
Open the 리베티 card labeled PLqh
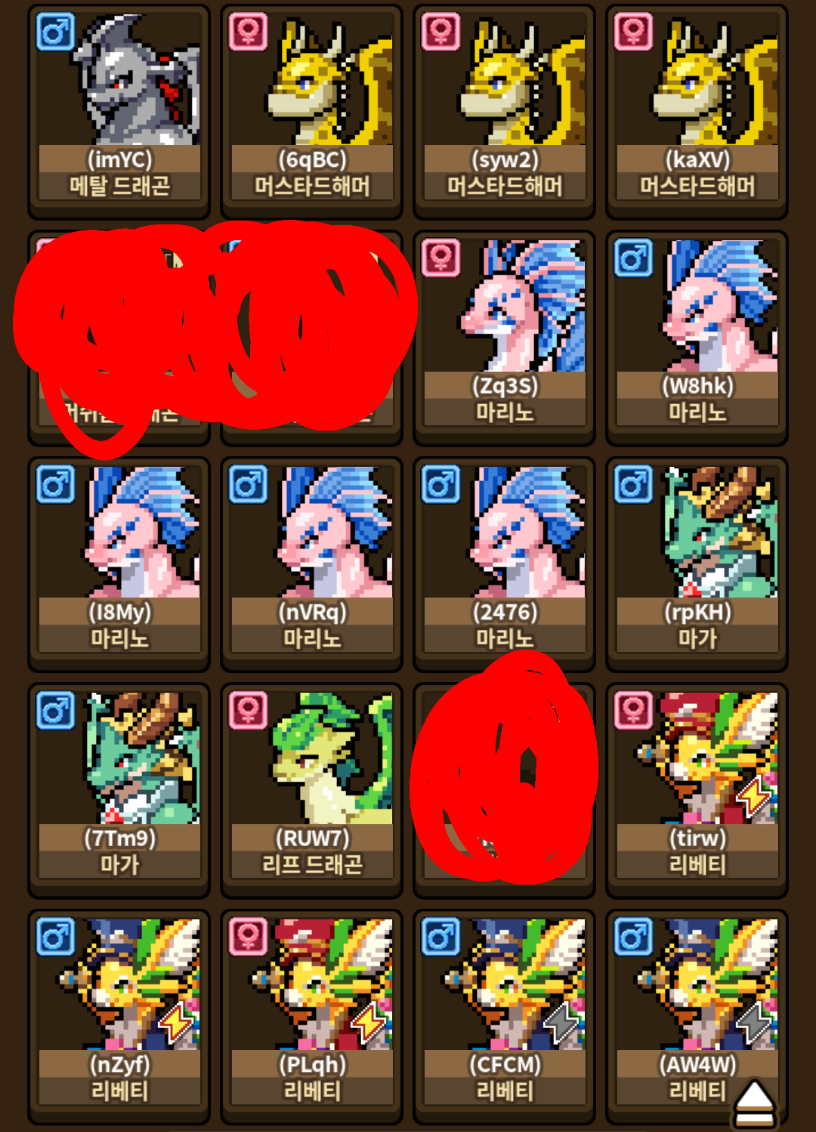[x=312, y=1016]
